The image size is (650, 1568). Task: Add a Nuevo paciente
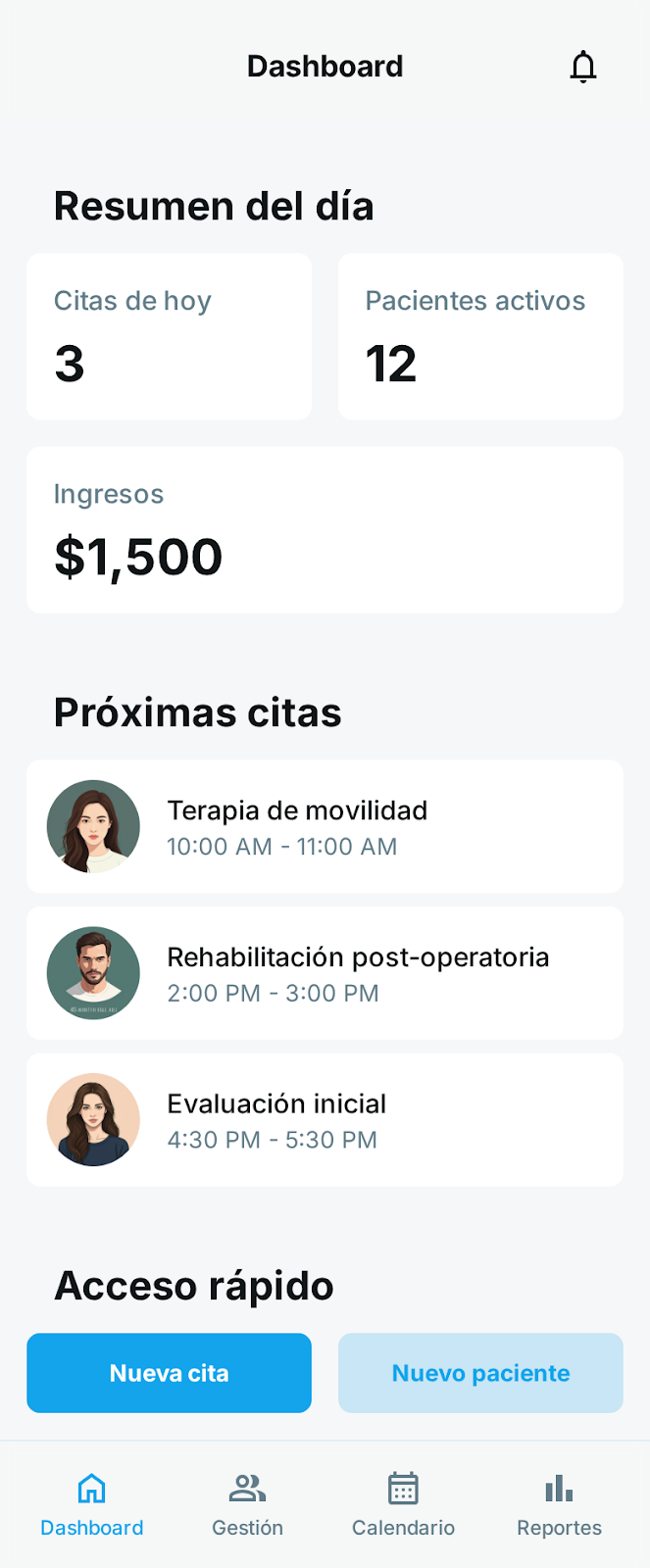(480, 1373)
